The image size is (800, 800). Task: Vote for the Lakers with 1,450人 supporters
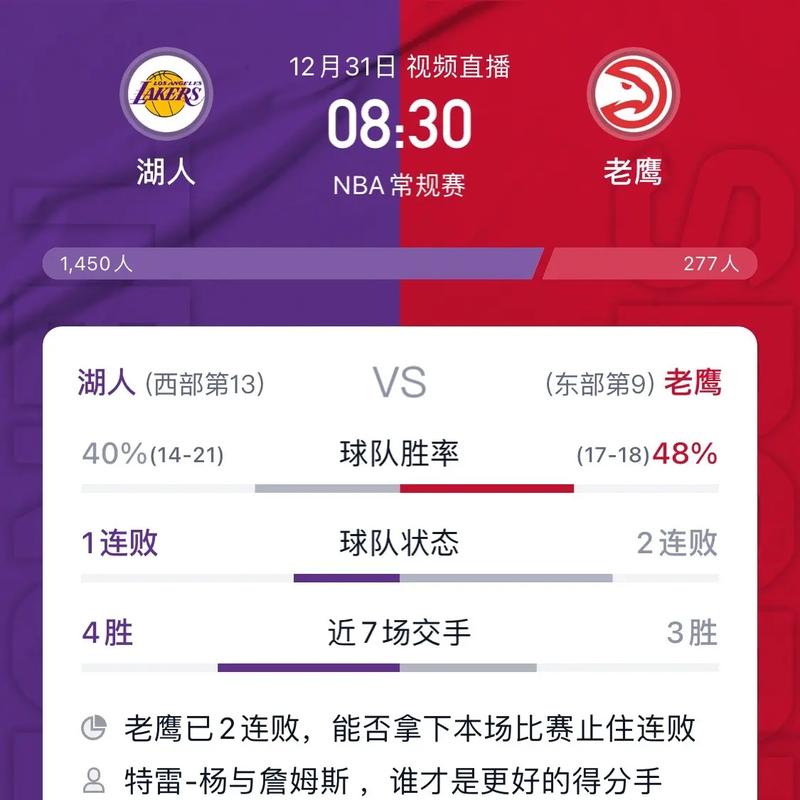point(290,264)
